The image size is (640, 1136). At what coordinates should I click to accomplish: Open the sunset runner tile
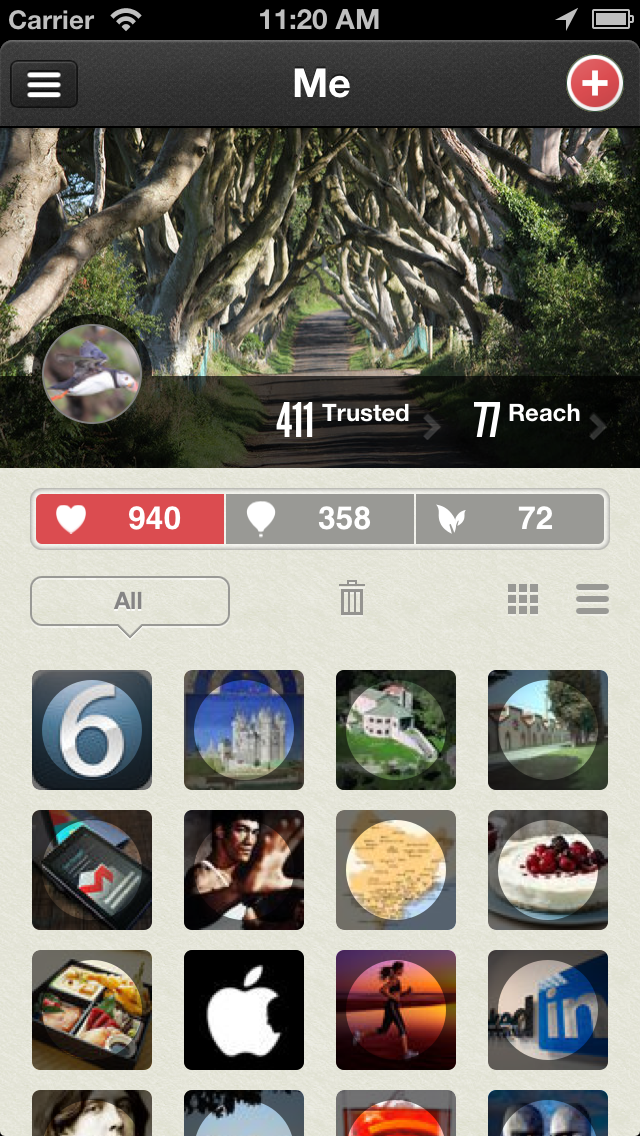tap(396, 1010)
